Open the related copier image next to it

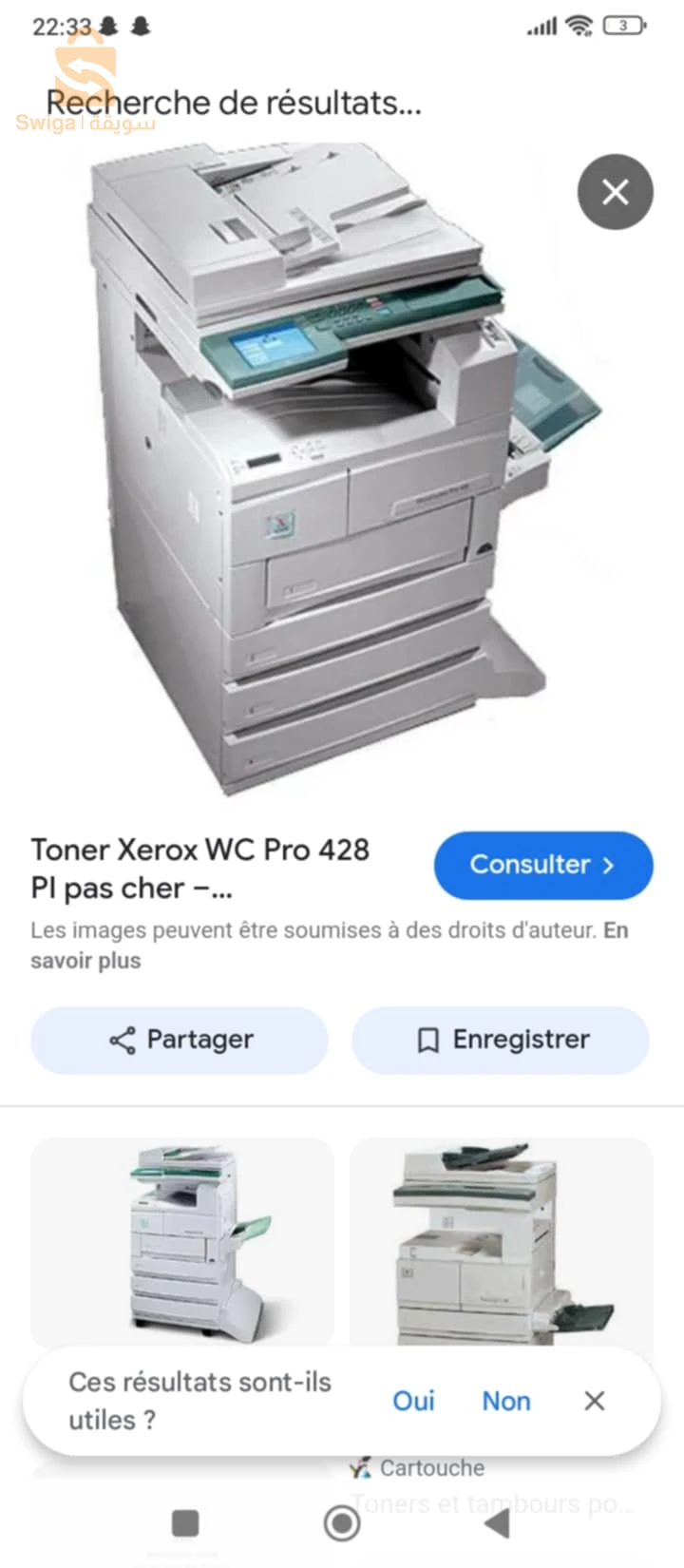[501, 1240]
